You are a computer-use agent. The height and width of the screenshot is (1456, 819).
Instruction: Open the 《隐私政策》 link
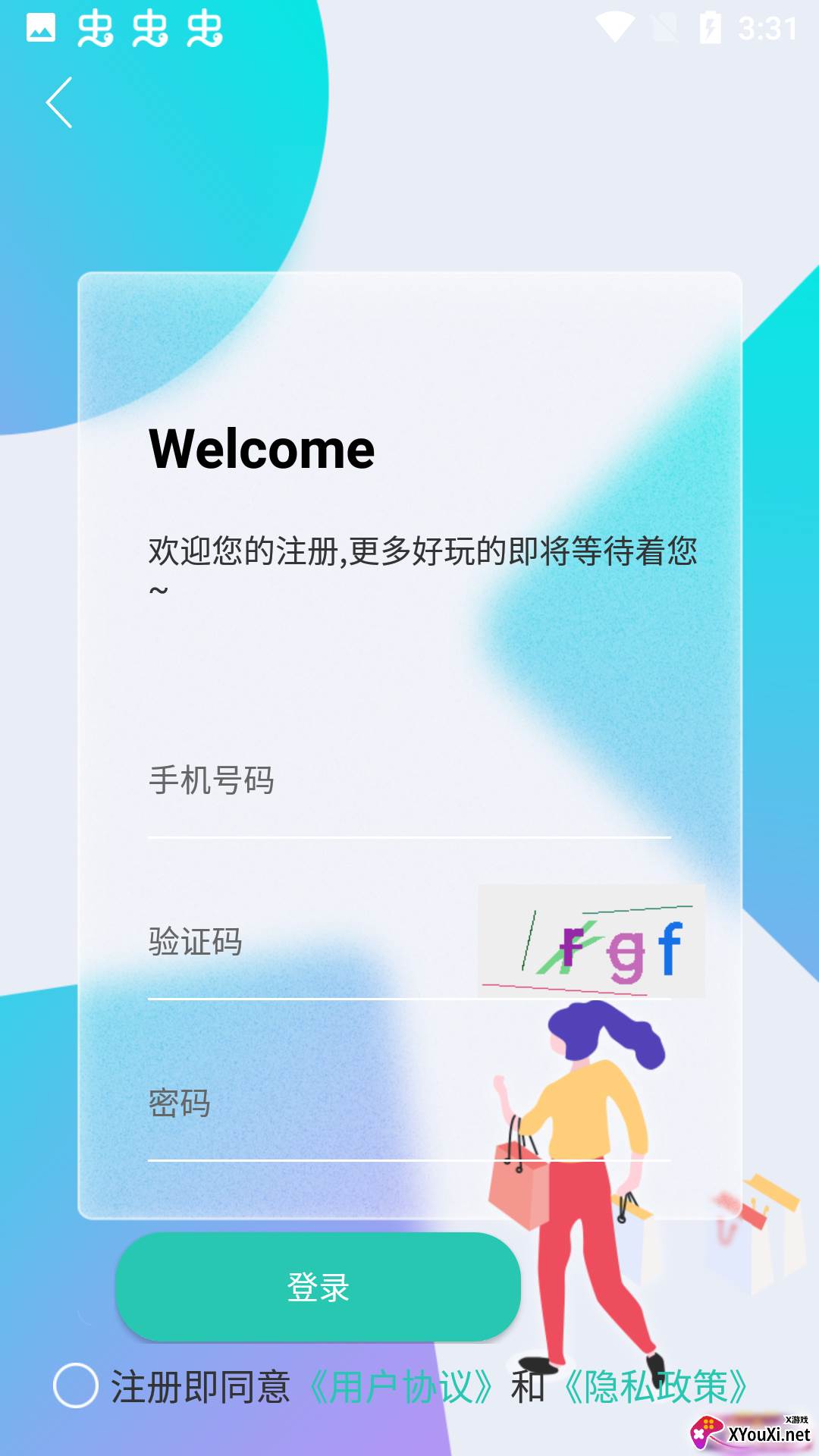pos(657,1387)
